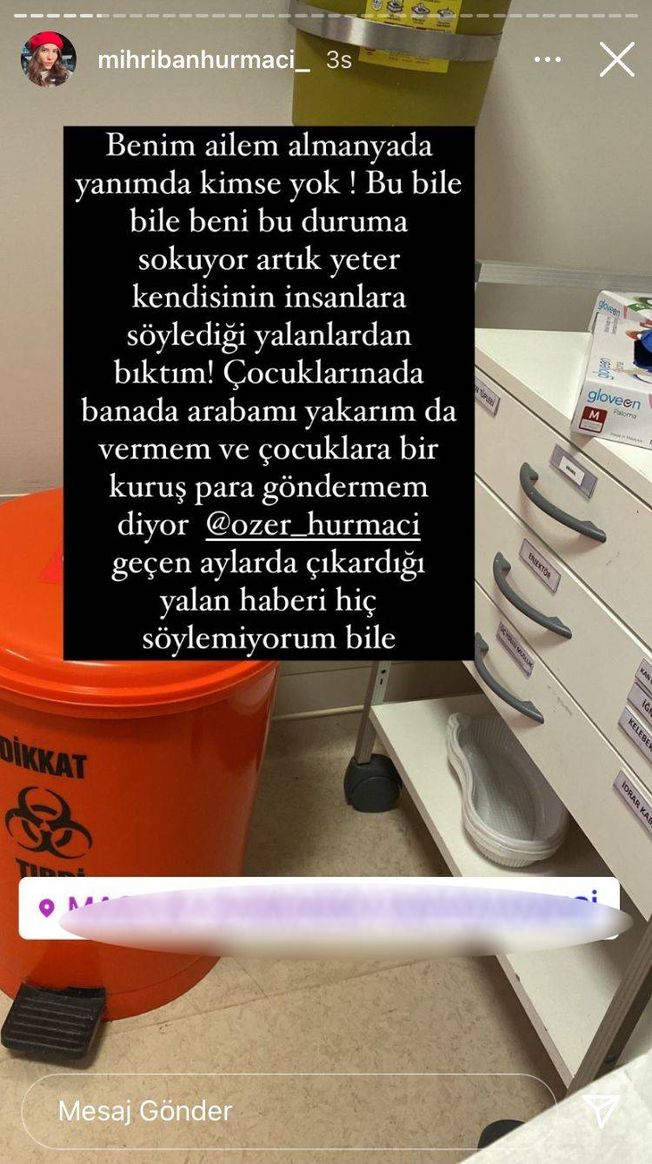Close the story viewer

616,60
